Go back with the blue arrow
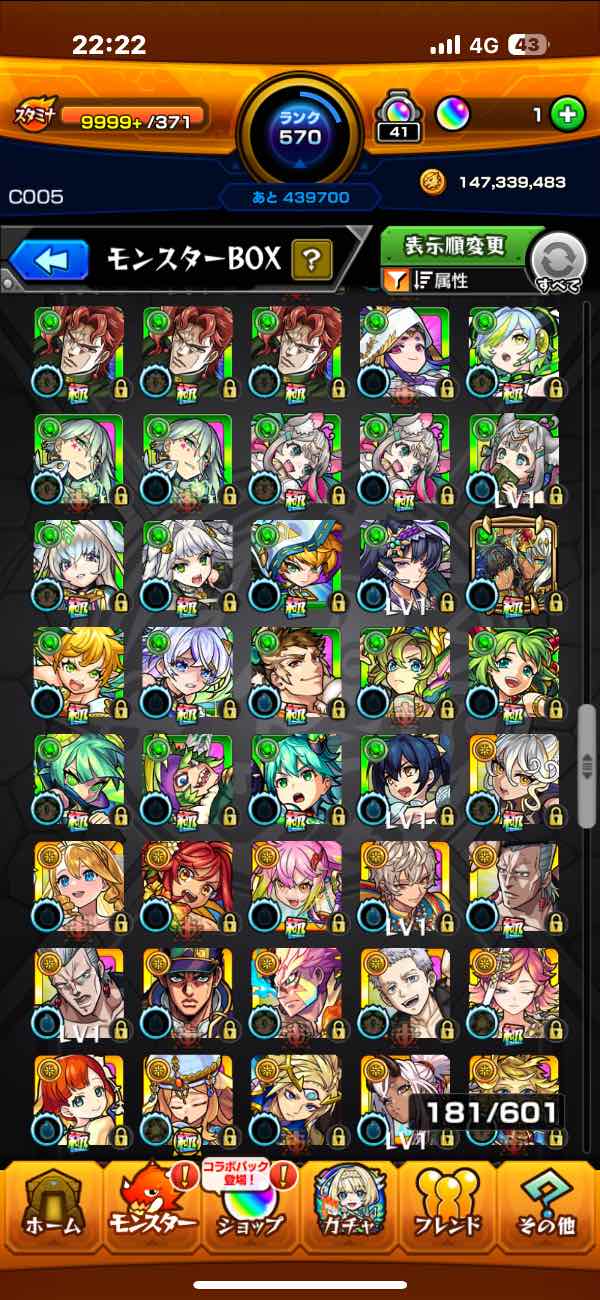The height and width of the screenshot is (1300, 600). point(50,261)
